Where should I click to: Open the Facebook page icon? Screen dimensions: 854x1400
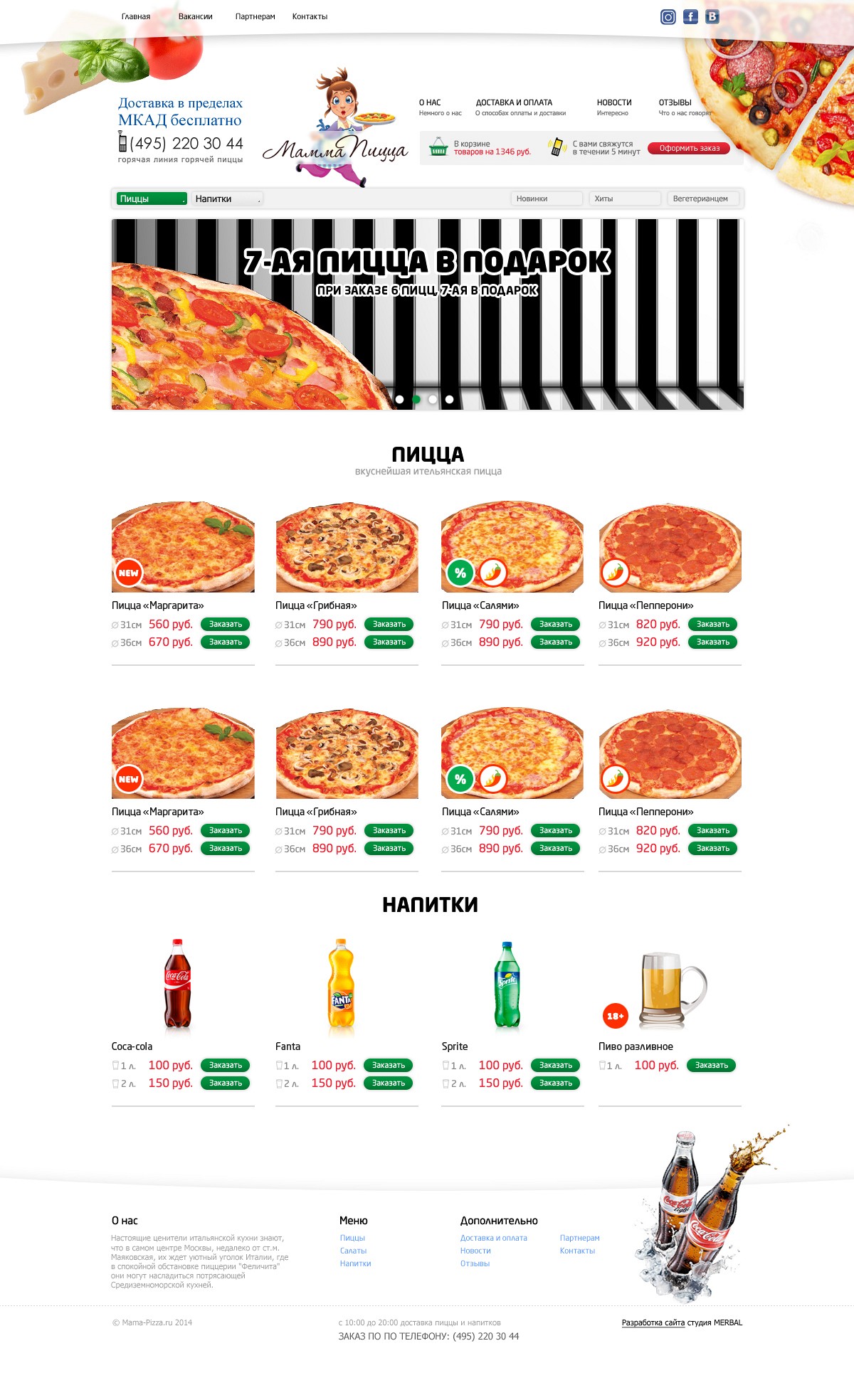[x=690, y=17]
